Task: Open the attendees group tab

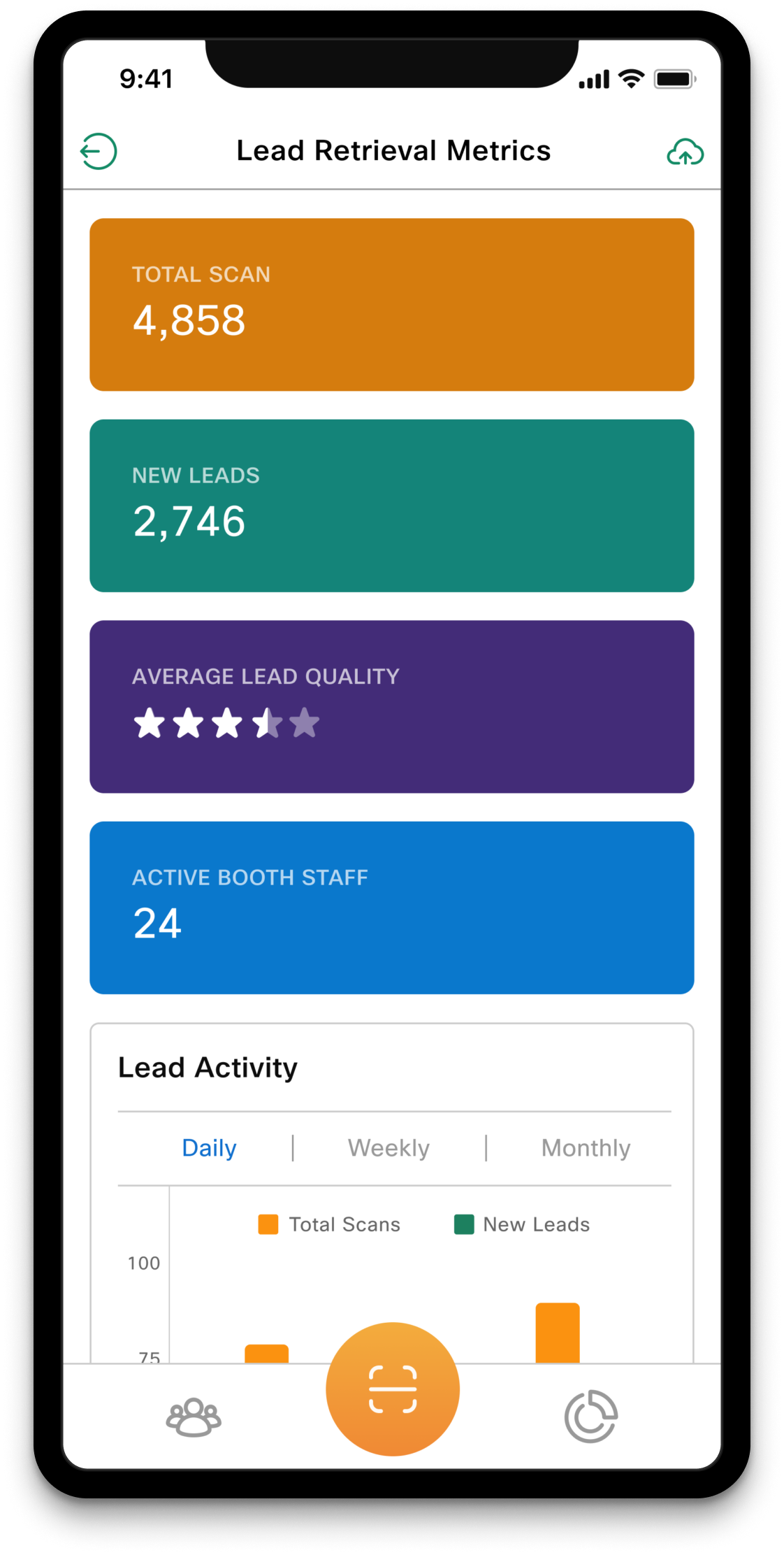Action: pyautogui.click(x=194, y=1418)
